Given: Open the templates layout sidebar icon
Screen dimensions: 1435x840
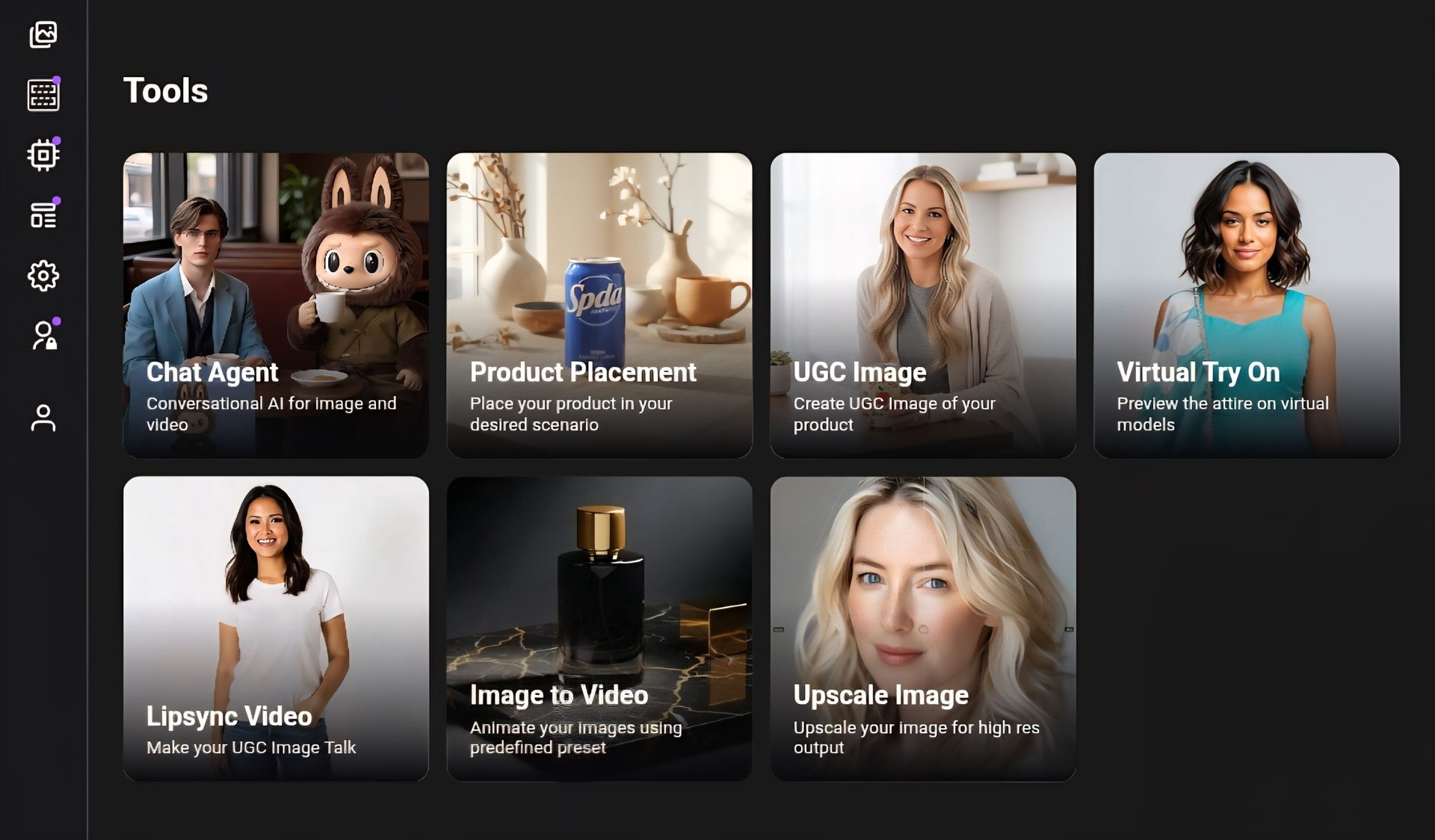Looking at the screenshot, I should (x=43, y=215).
